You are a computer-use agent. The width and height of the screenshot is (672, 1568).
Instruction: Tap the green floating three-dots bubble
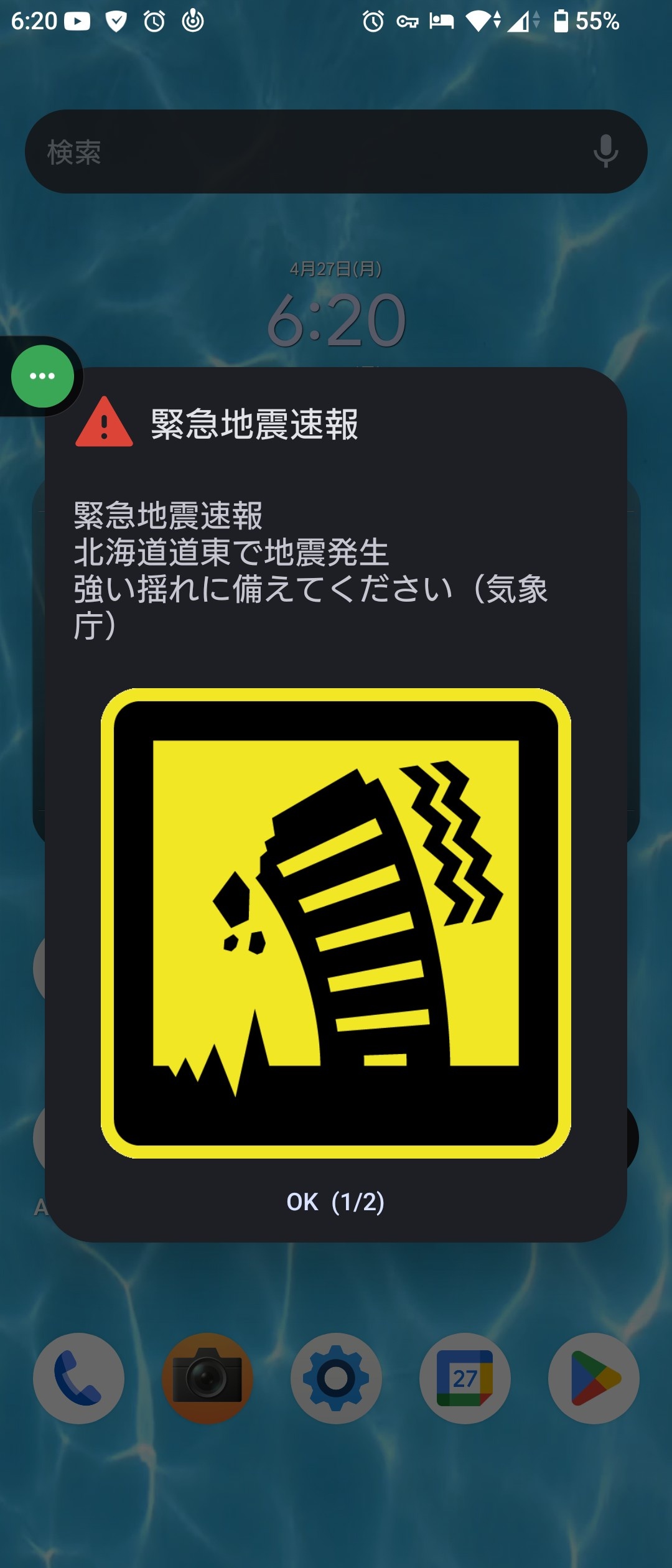coord(42,376)
